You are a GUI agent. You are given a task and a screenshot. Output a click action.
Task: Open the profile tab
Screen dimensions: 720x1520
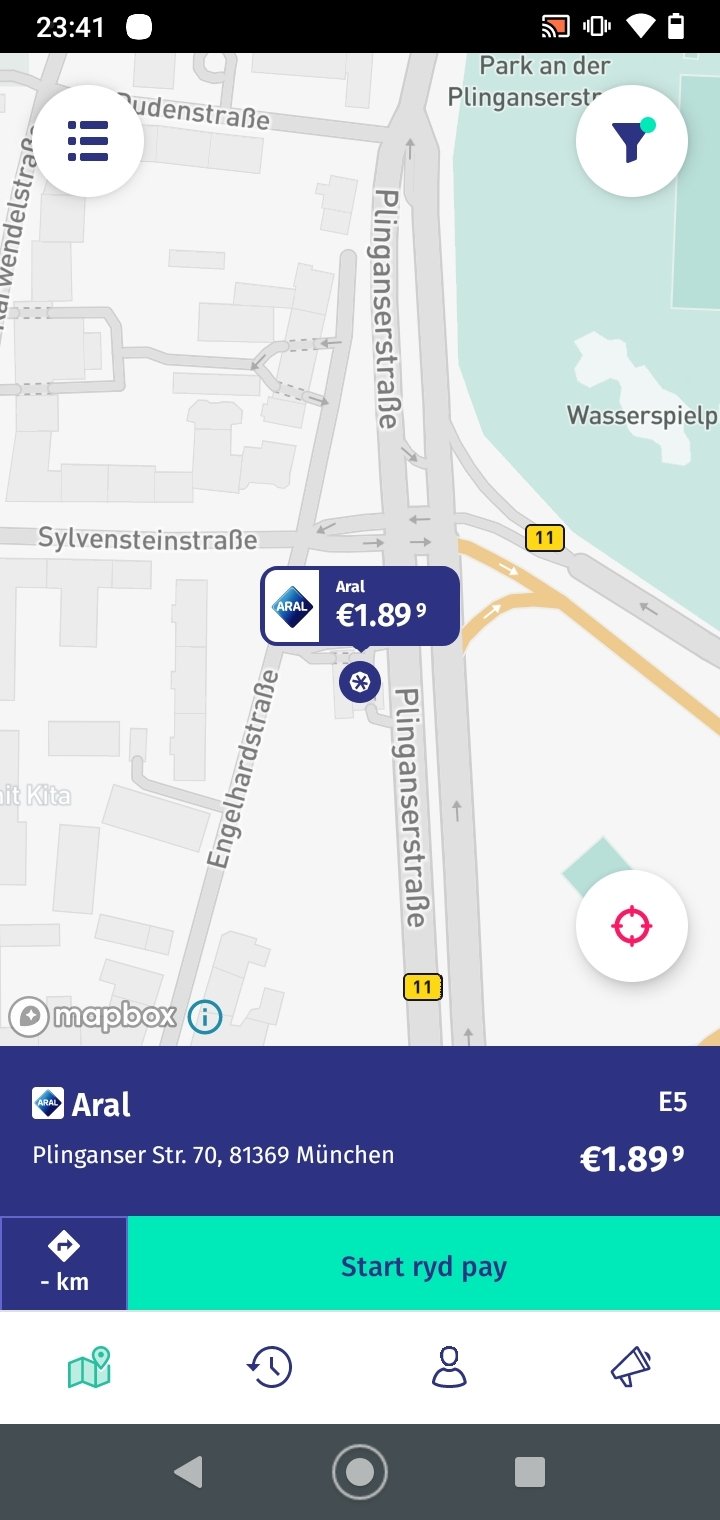point(449,1367)
